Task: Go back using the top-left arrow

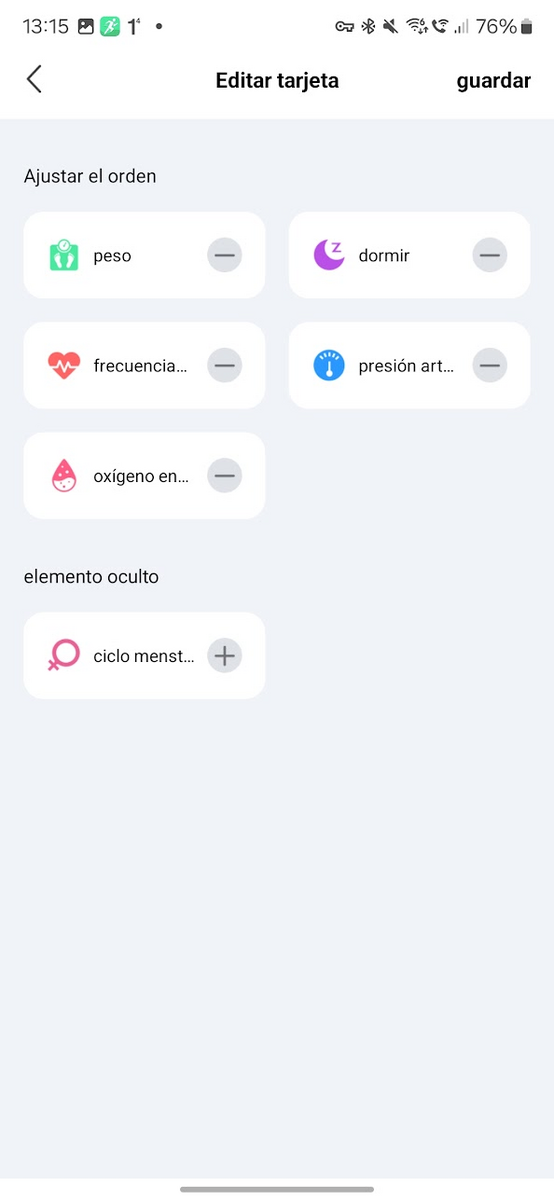Action: click(34, 80)
